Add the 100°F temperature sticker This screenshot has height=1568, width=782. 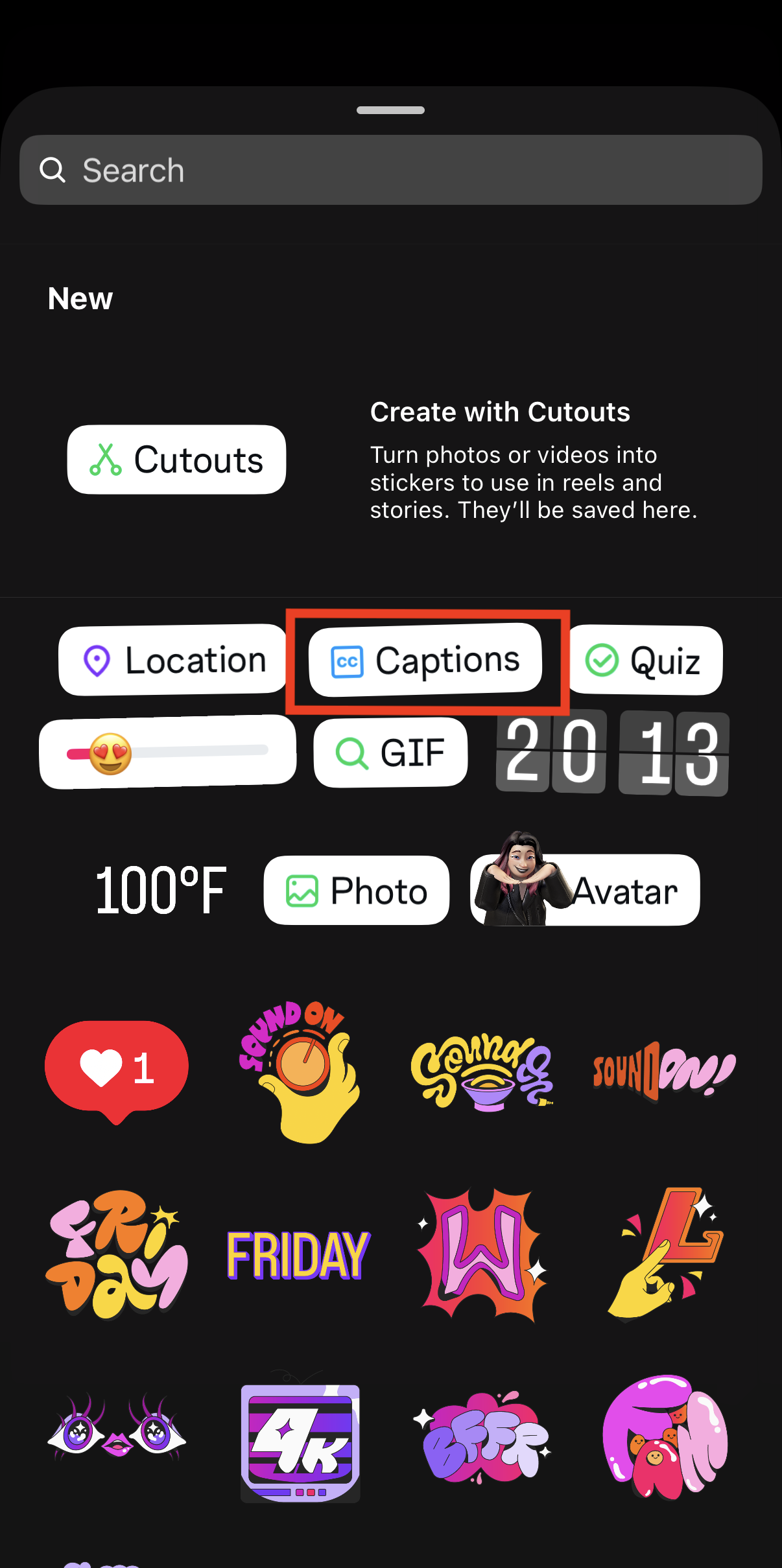(x=161, y=891)
